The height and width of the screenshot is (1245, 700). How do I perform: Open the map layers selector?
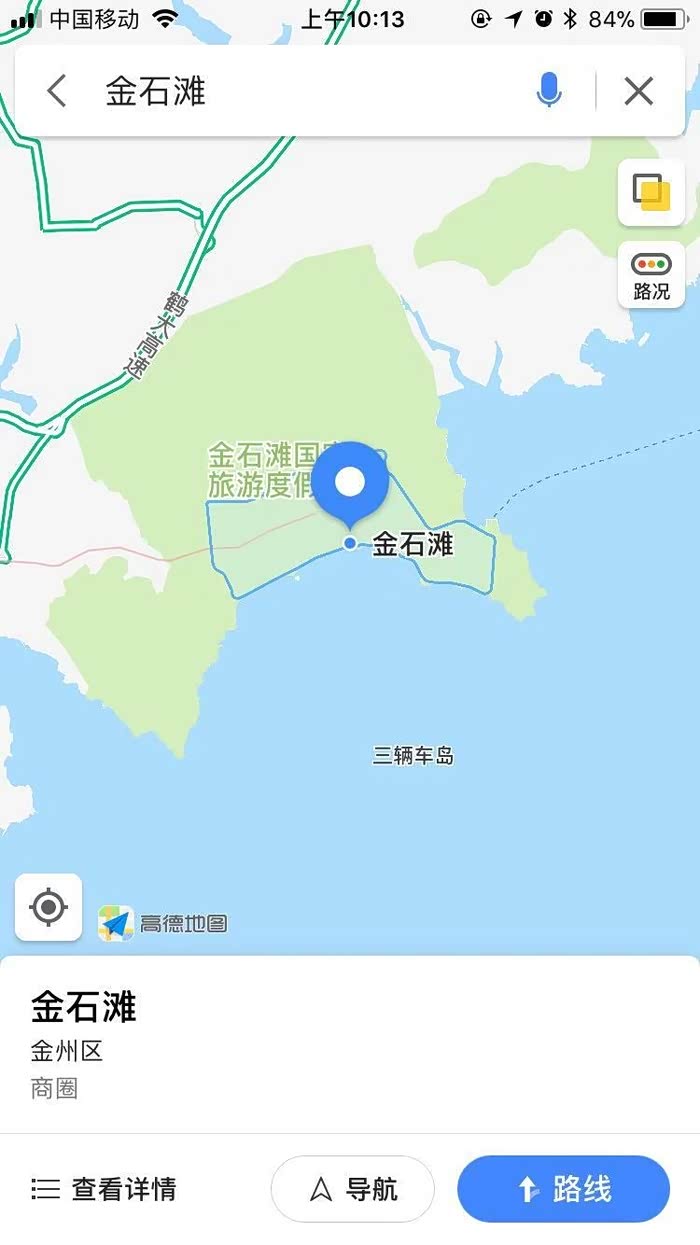(651, 192)
